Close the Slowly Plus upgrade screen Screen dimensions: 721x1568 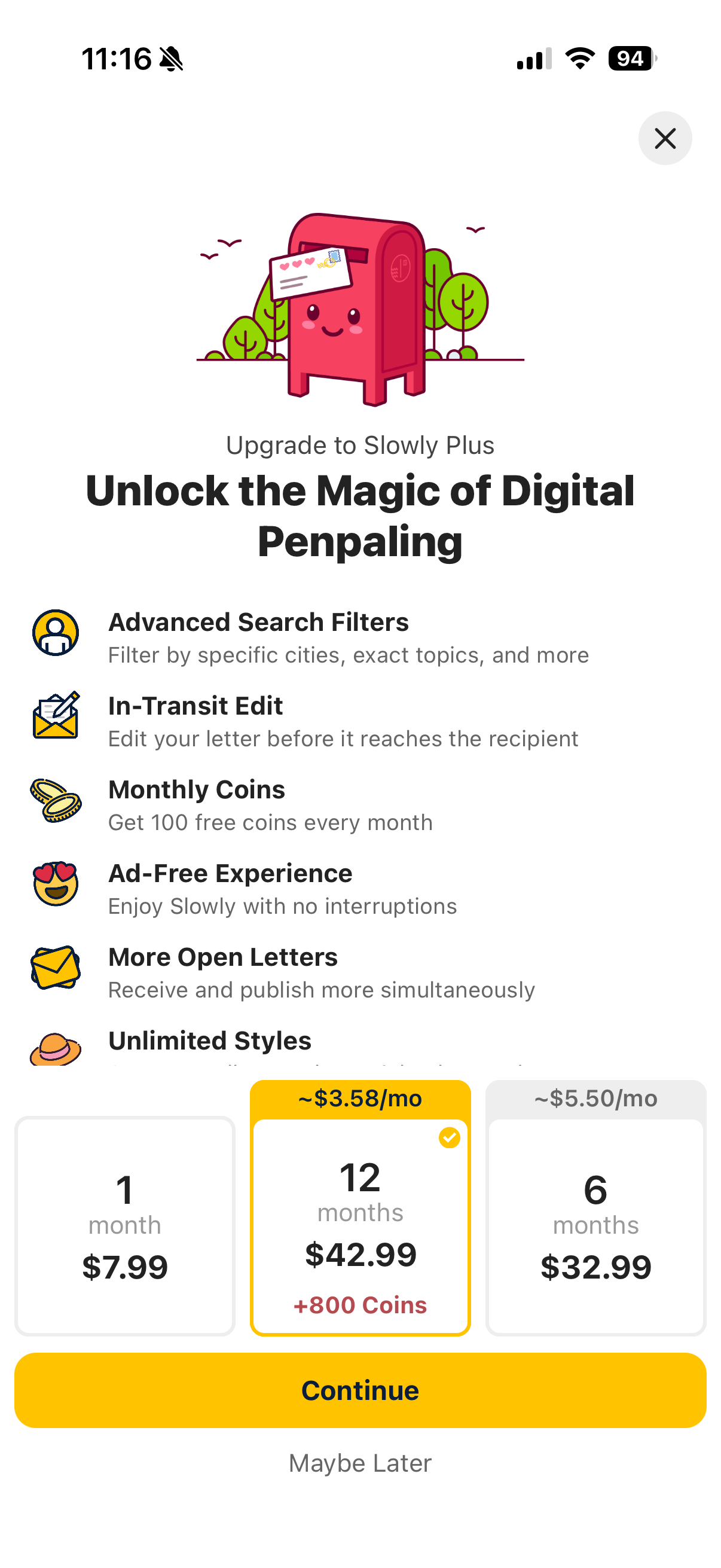[x=664, y=138]
